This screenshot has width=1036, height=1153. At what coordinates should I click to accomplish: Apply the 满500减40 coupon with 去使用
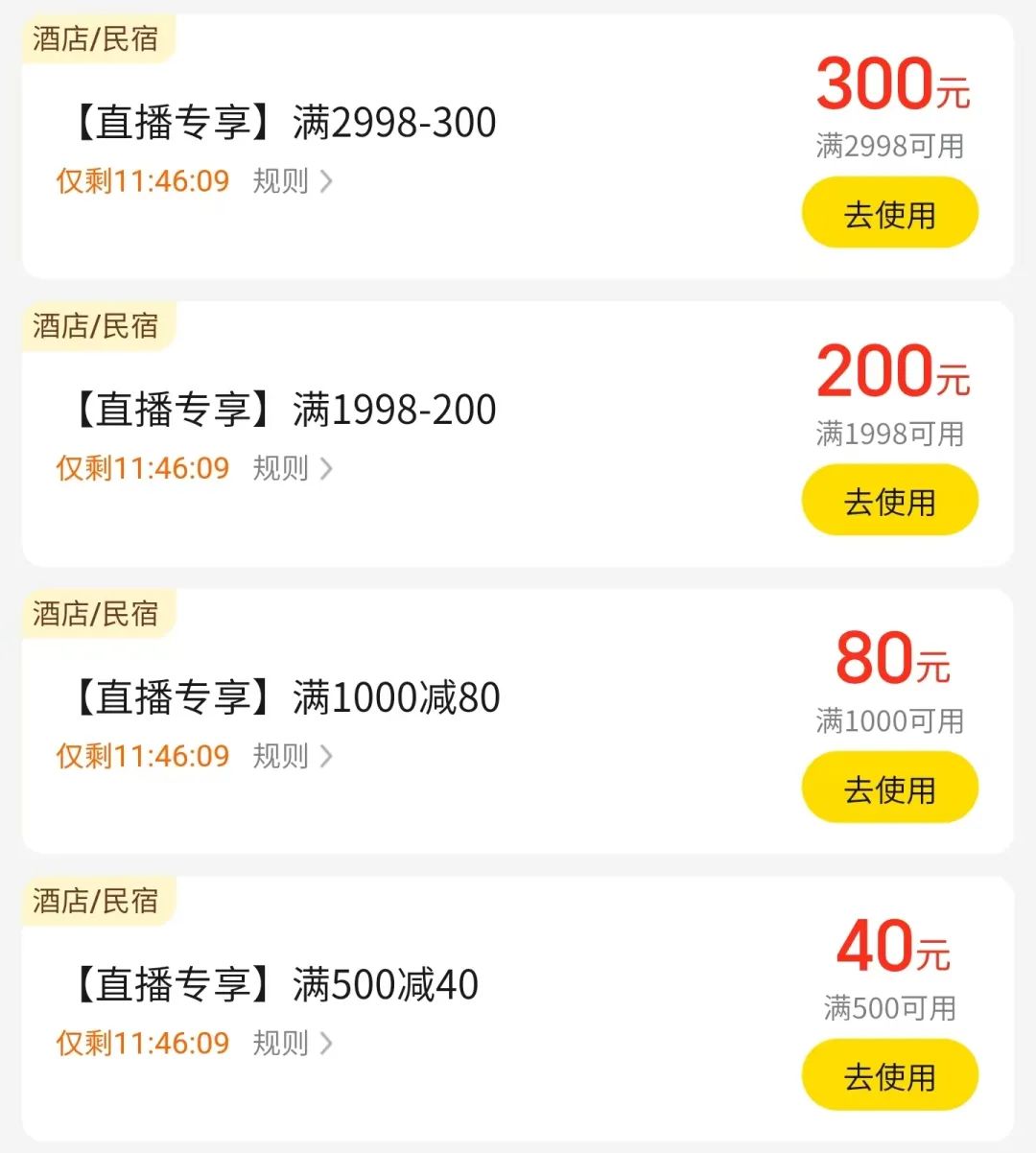(x=889, y=1076)
